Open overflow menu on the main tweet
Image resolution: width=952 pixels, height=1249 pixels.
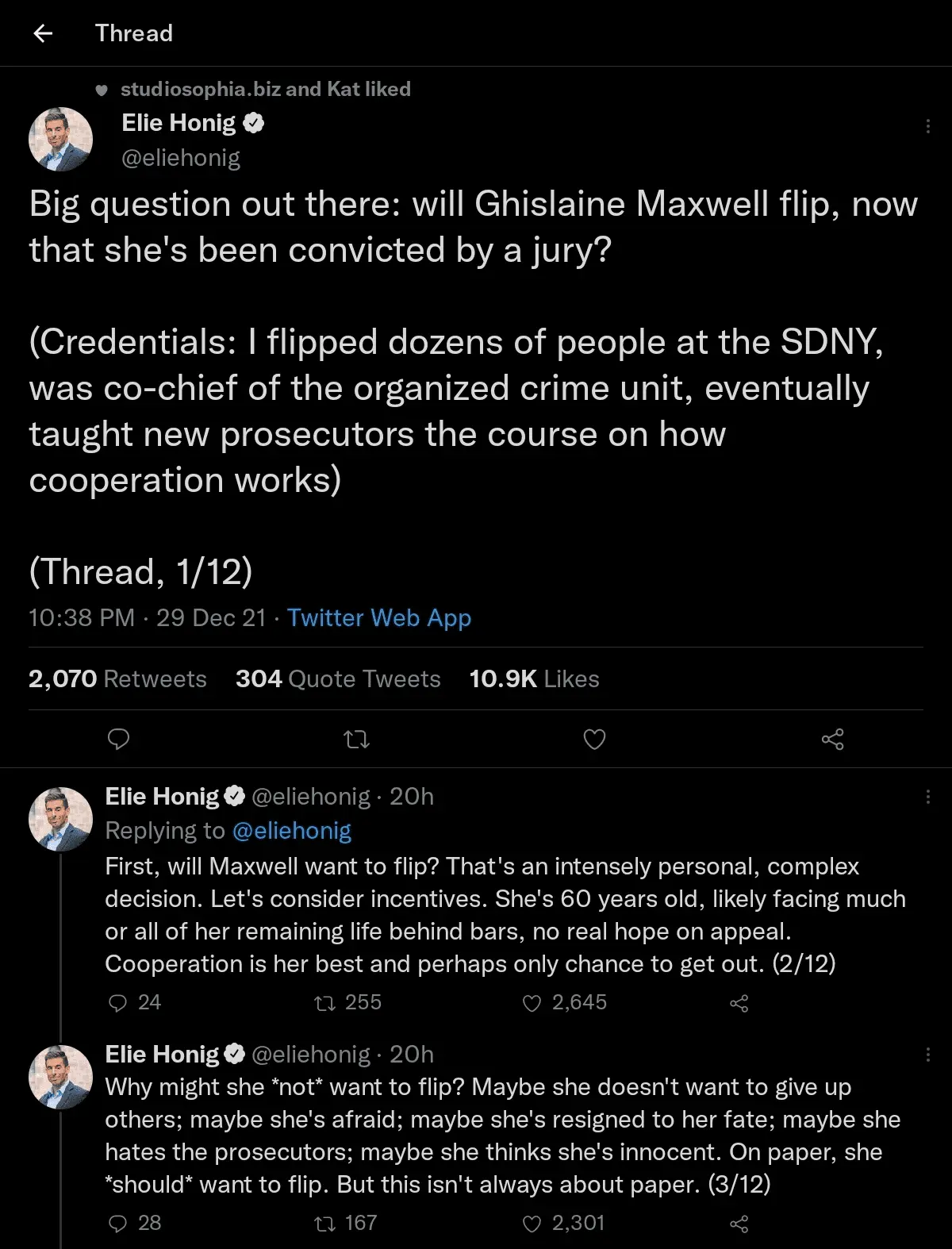click(927, 126)
